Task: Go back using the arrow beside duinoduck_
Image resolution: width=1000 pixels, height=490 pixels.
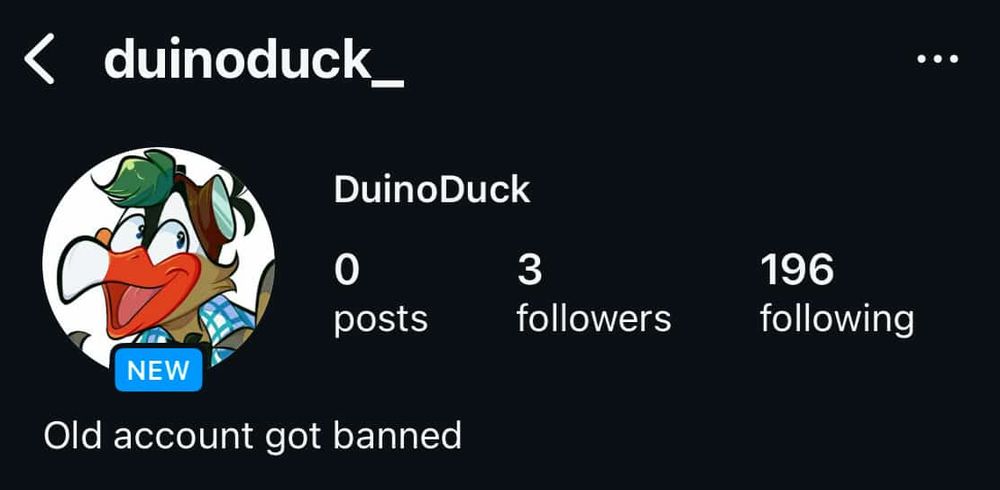Action: click(x=40, y=62)
